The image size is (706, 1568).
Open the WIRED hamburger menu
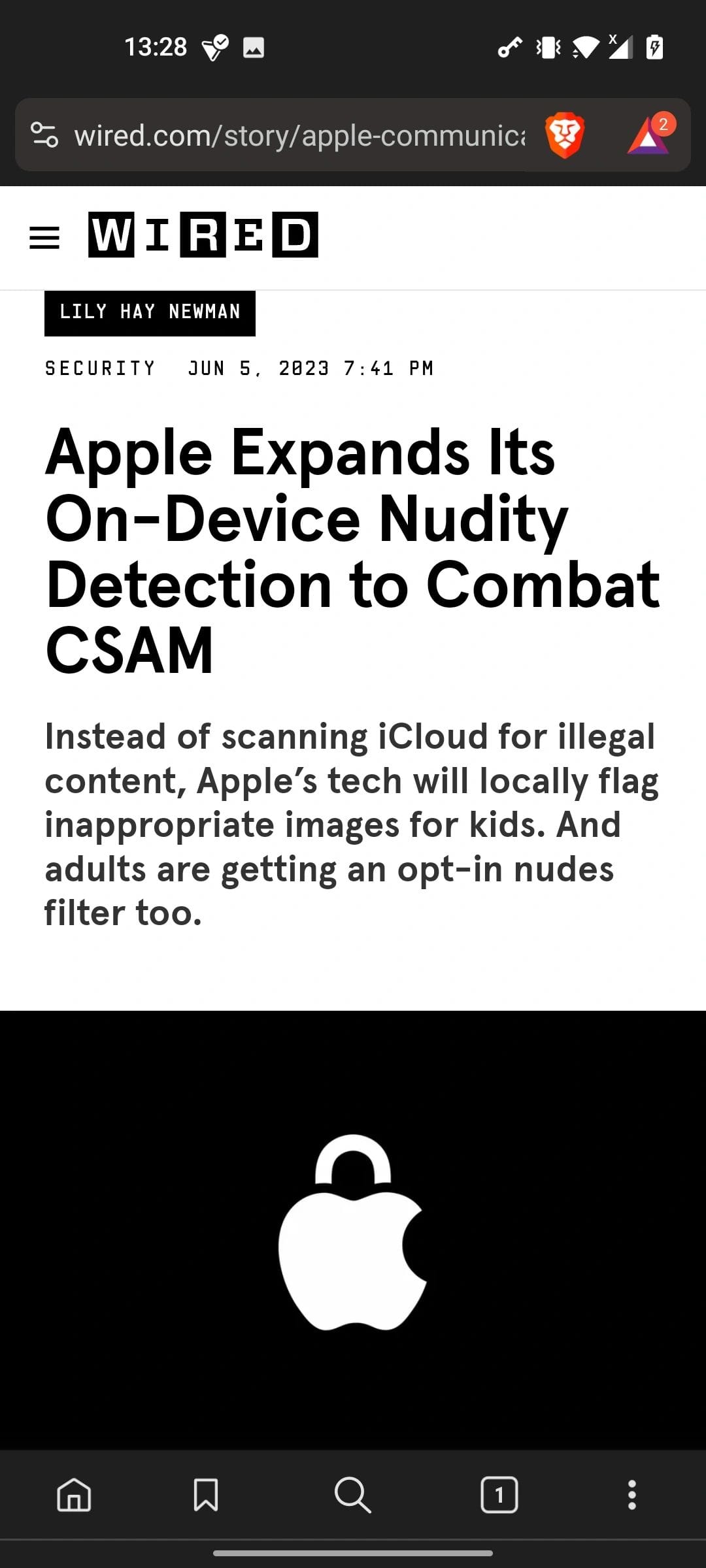click(44, 237)
